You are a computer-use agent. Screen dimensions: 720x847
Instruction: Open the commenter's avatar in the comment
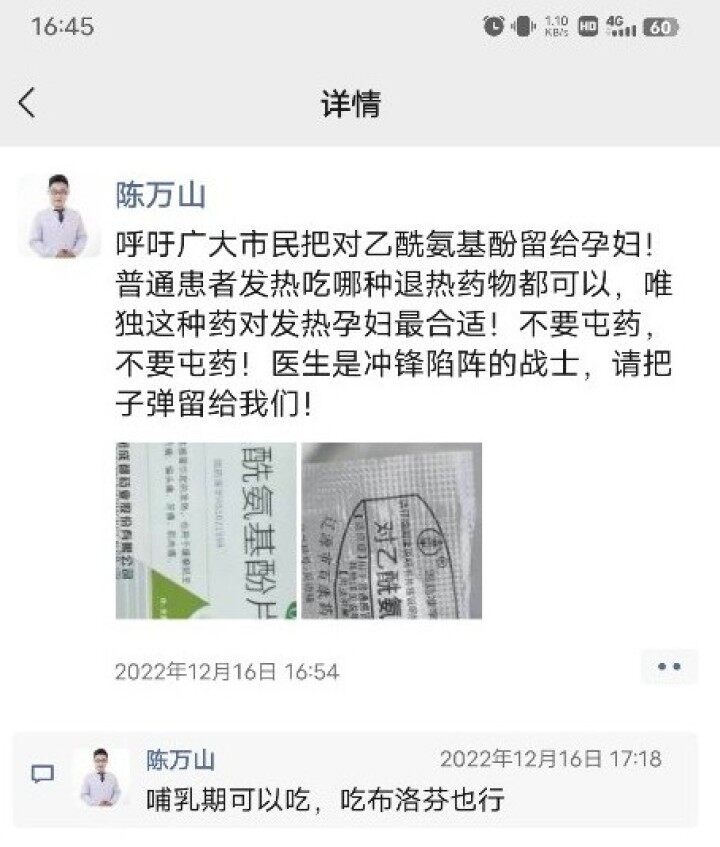100,777
